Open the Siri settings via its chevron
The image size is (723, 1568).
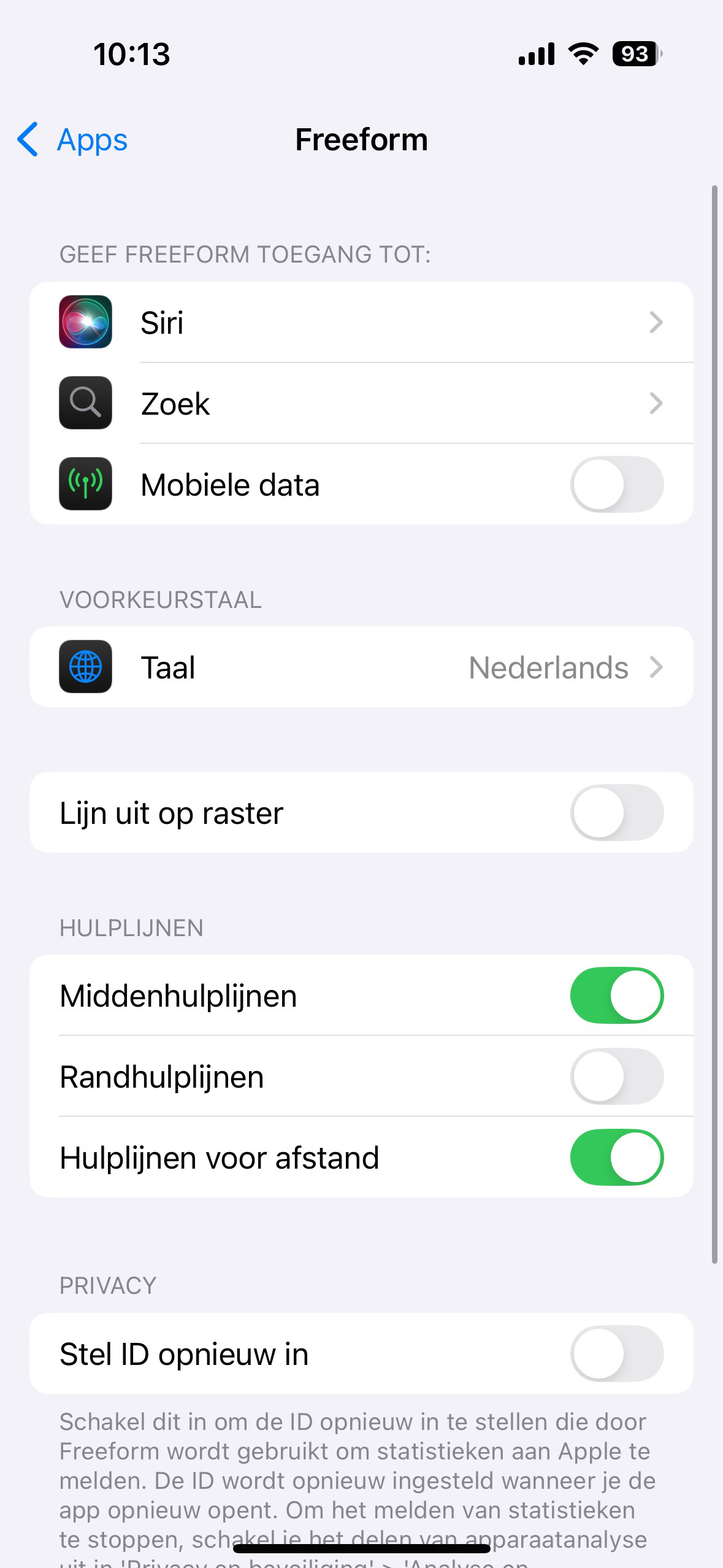pos(656,322)
